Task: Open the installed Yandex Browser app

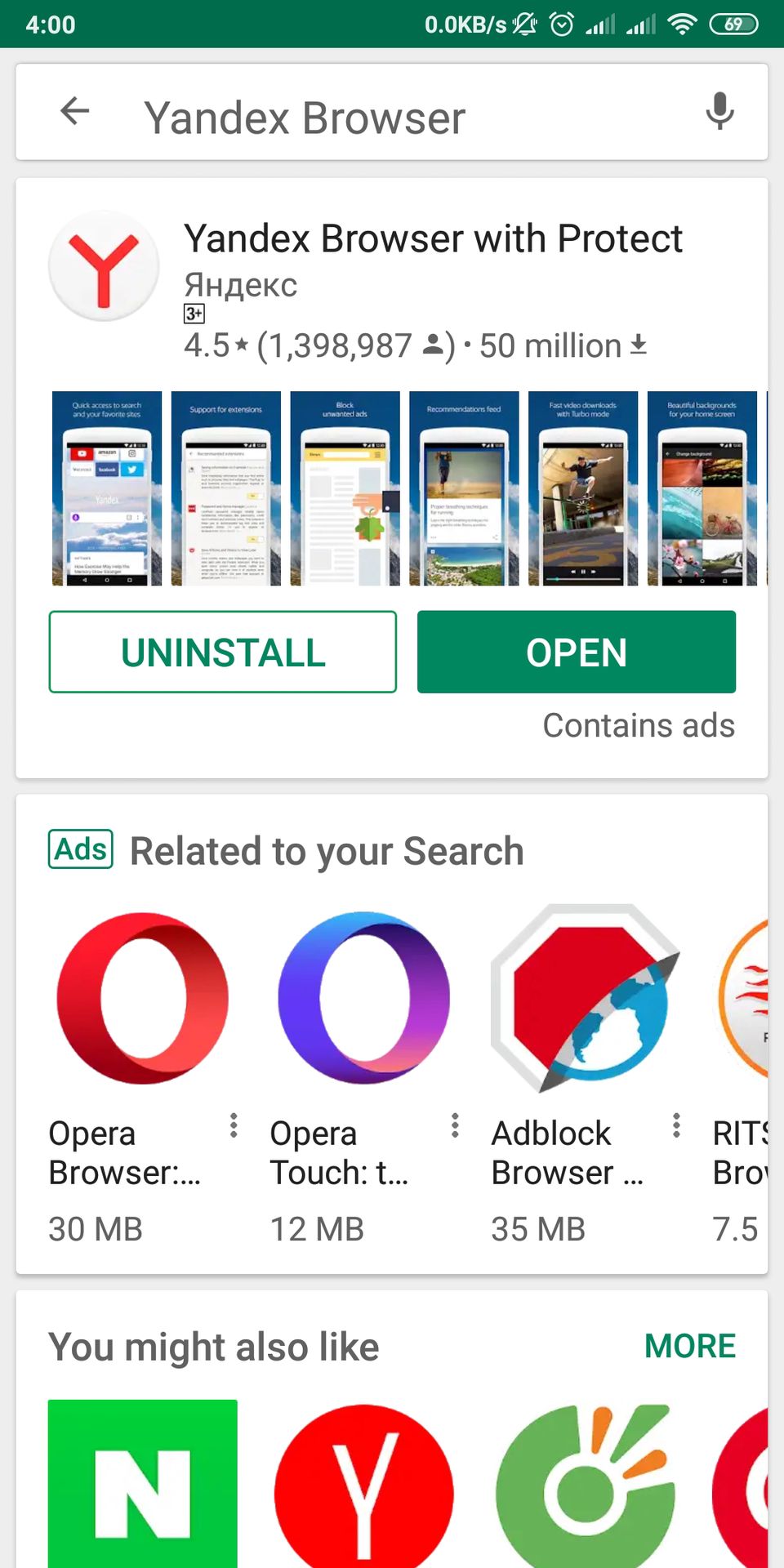Action: (577, 653)
